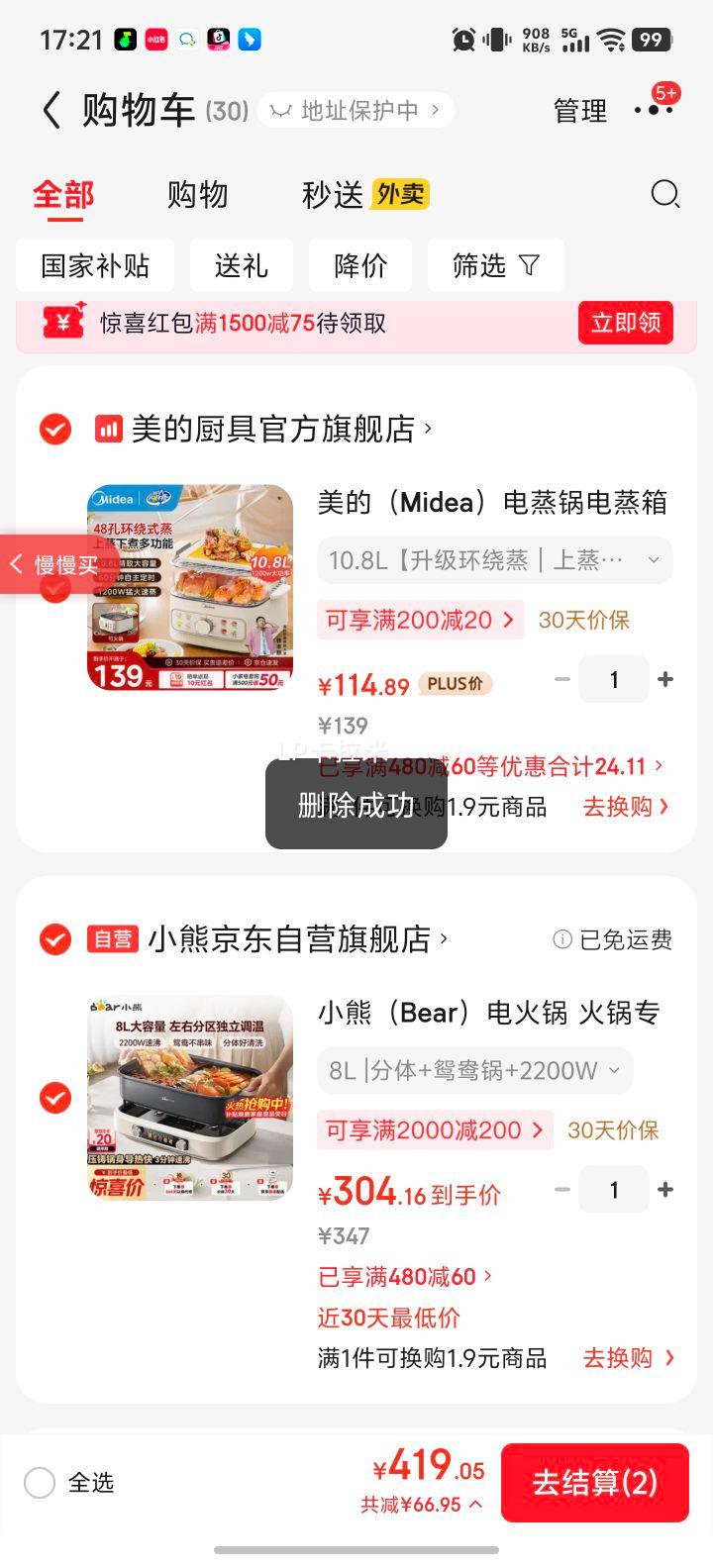Tap the free shipping info icon
The image size is (713, 1568).
tap(561, 939)
